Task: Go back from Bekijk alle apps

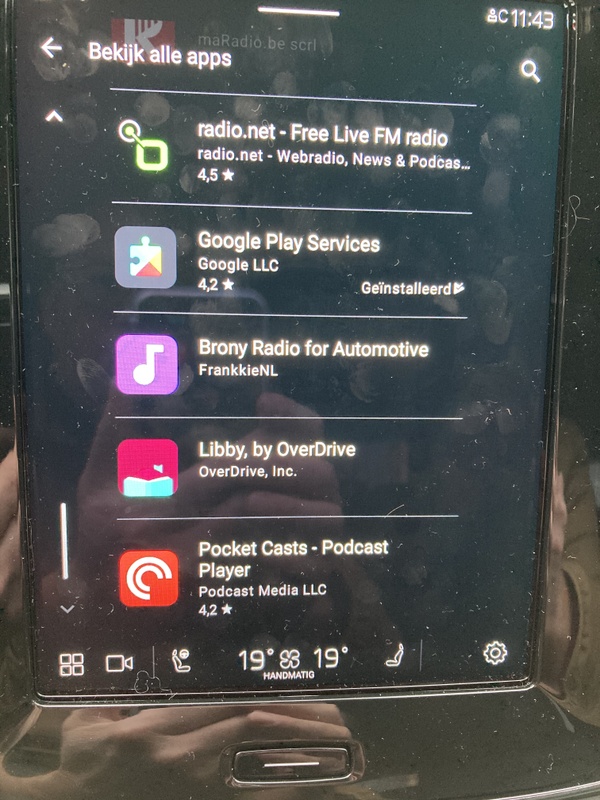Action: click(50, 48)
